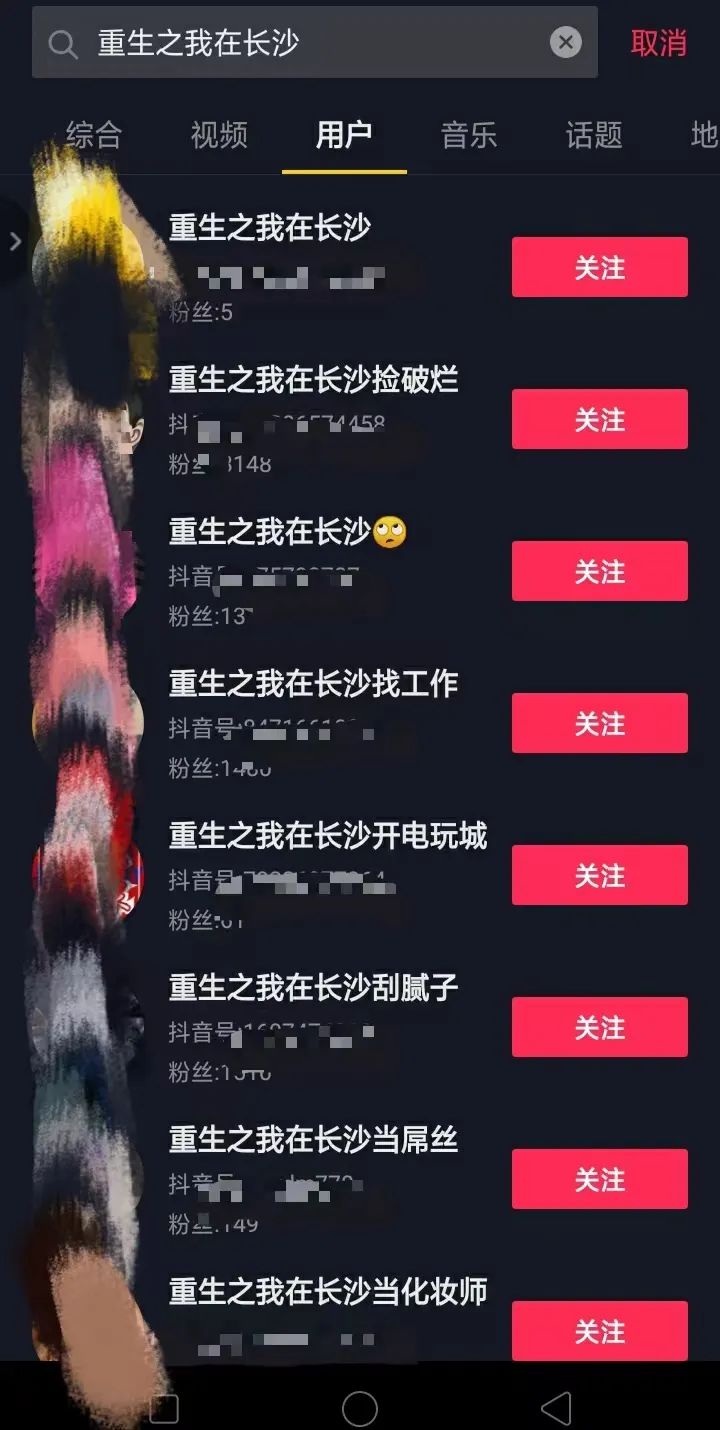Follow the user 重生之我在长沙 with 粉丝:5
The width and height of the screenshot is (720, 1430).
[599, 267]
